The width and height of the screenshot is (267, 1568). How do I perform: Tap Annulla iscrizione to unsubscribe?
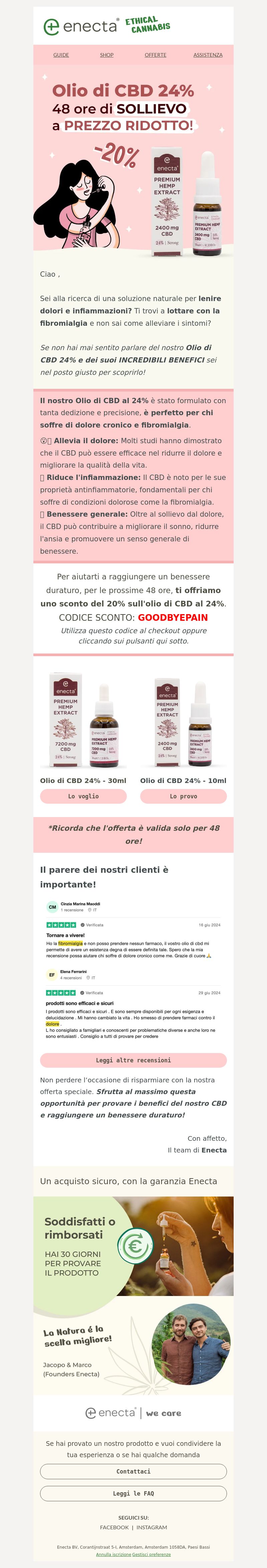(113, 1555)
